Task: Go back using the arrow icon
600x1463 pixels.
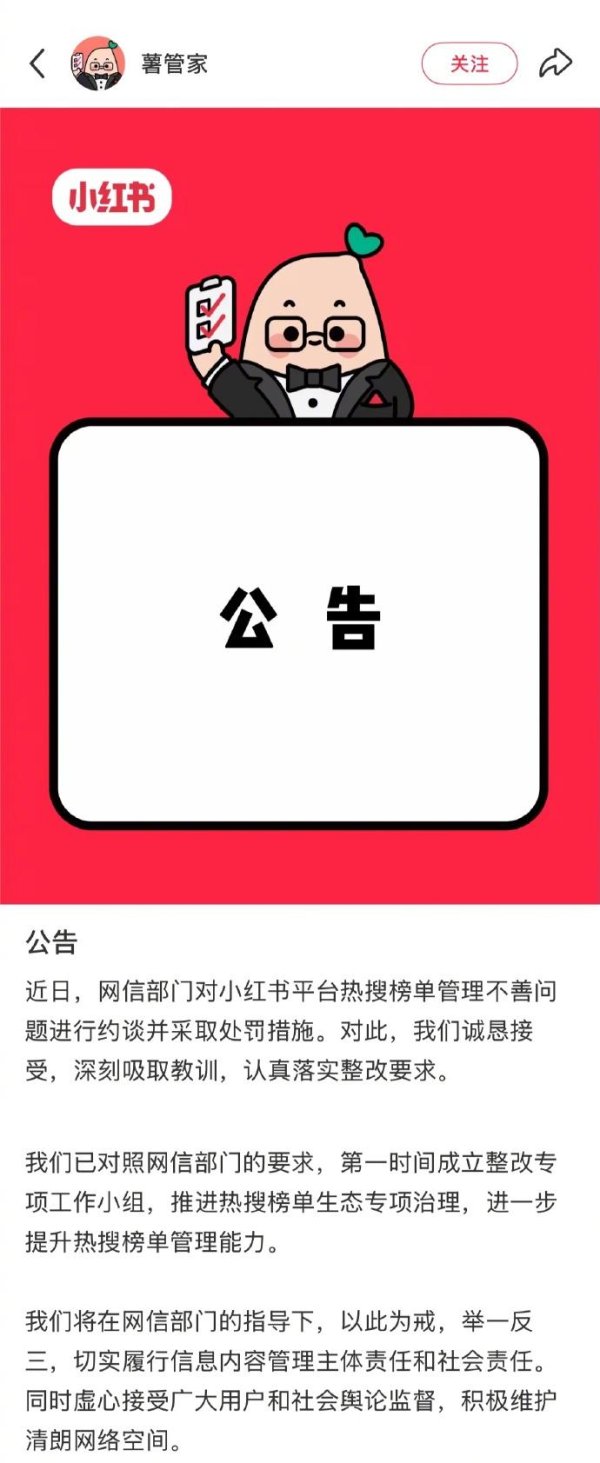Action: tap(38, 64)
